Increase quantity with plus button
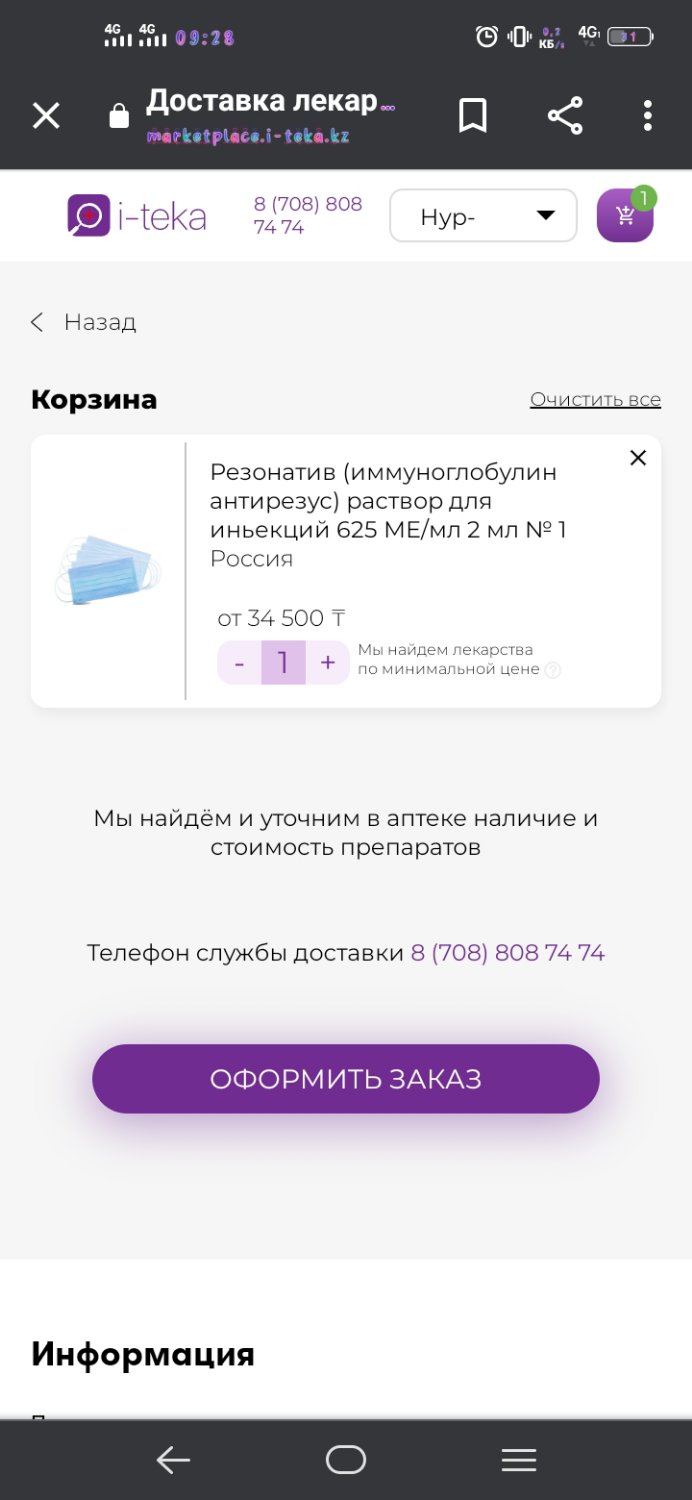 pos(327,663)
